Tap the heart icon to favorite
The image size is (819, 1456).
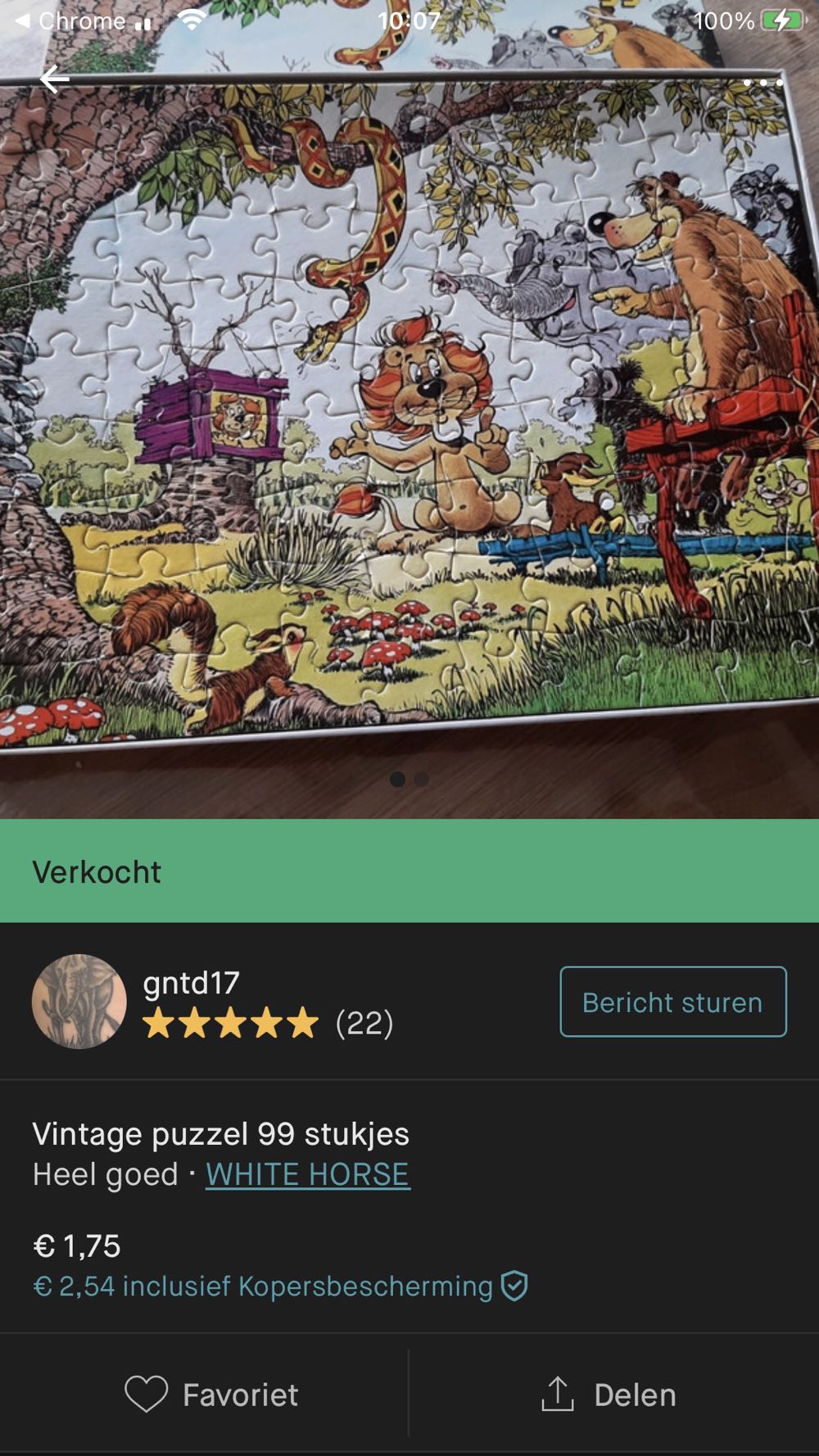(x=146, y=1392)
